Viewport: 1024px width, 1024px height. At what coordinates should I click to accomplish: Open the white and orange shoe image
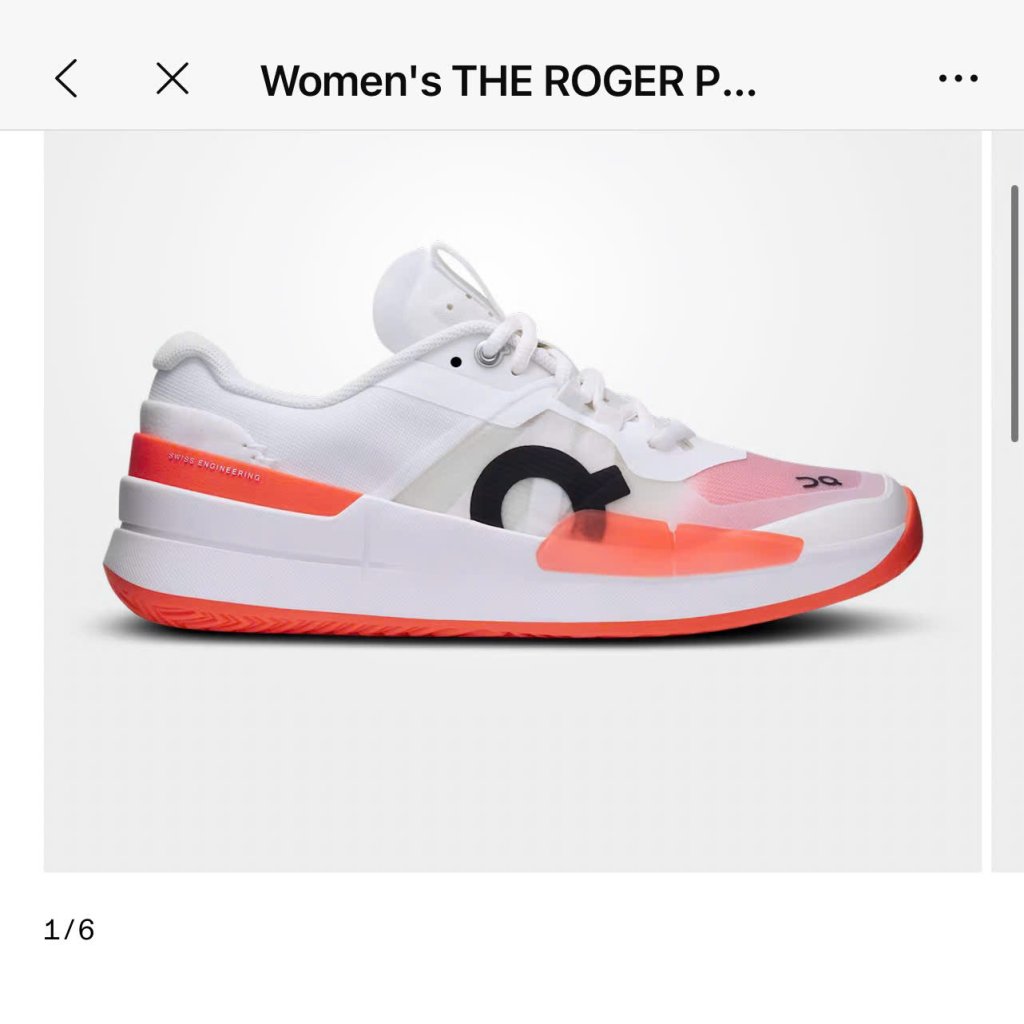pos(512,500)
